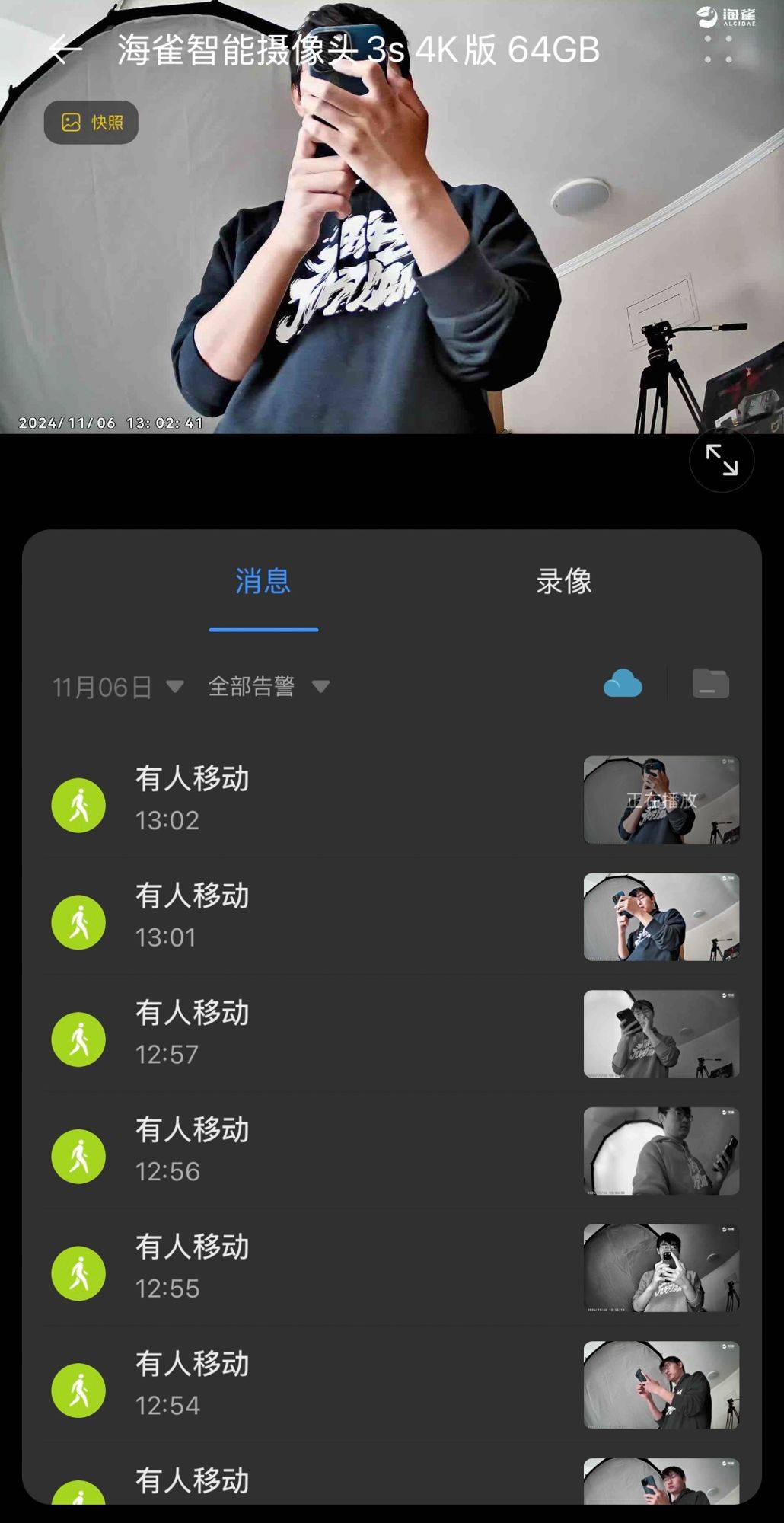
Task: View the 12:56 alert thumbnail
Action: coord(661,1151)
